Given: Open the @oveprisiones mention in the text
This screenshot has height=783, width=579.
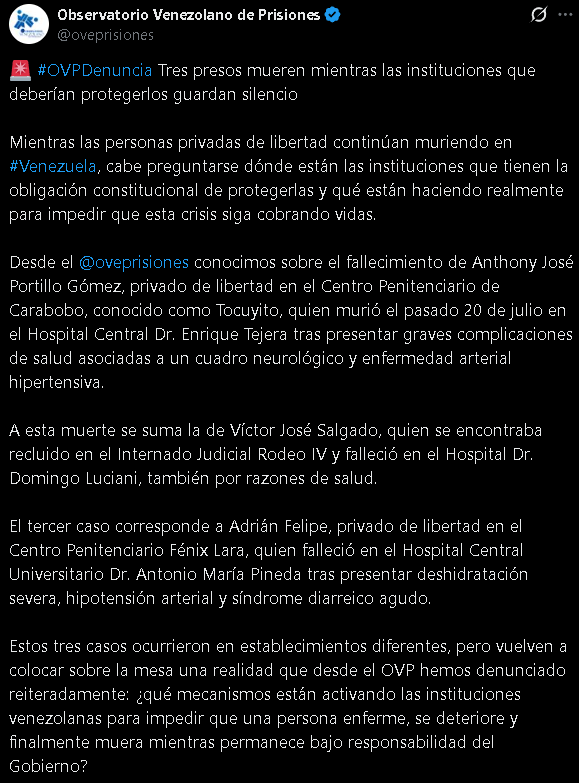Looking at the screenshot, I should point(134,262).
